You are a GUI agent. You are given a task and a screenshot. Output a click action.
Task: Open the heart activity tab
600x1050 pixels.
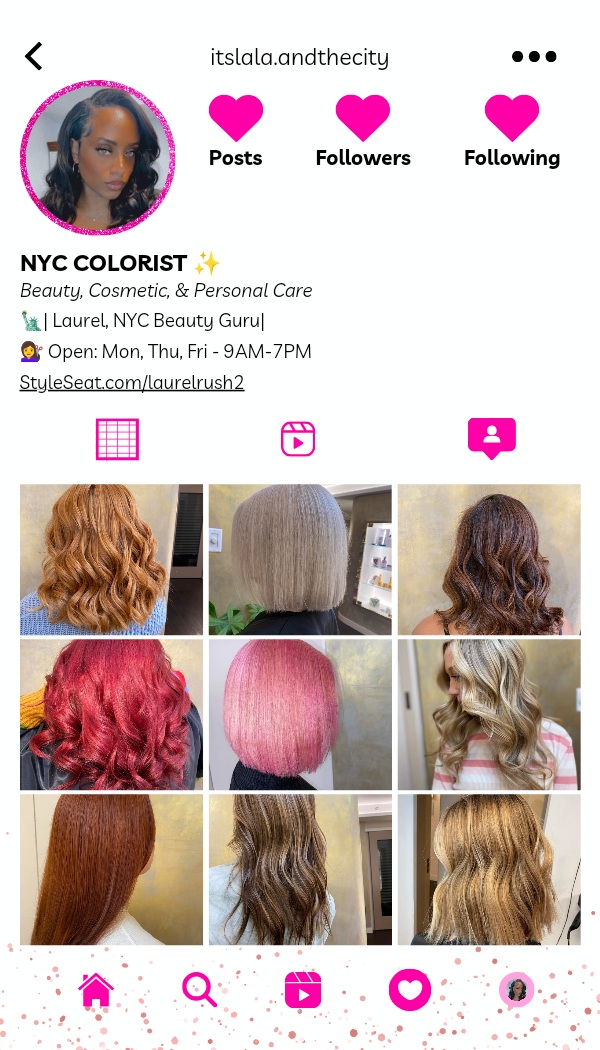pyautogui.click(x=410, y=990)
